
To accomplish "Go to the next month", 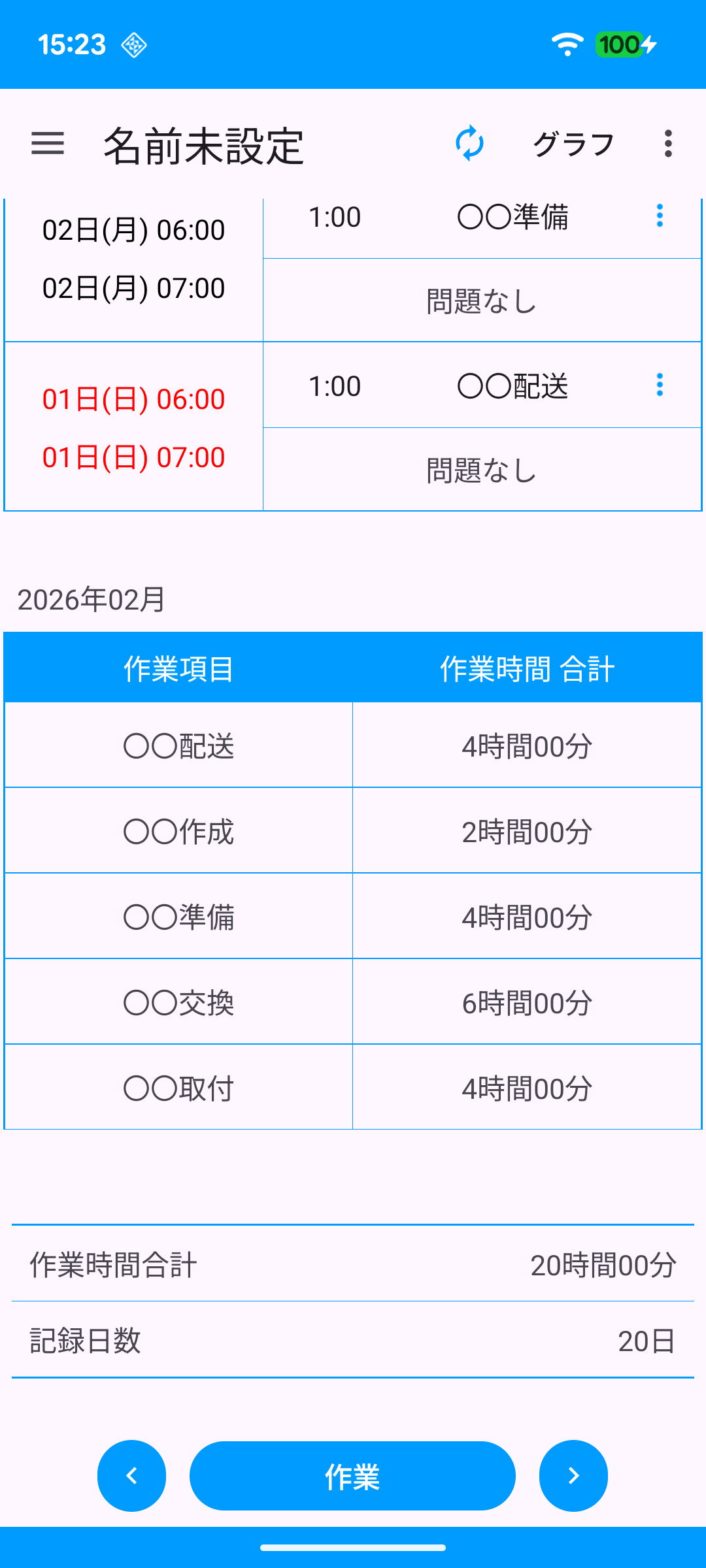I will click(573, 1475).
